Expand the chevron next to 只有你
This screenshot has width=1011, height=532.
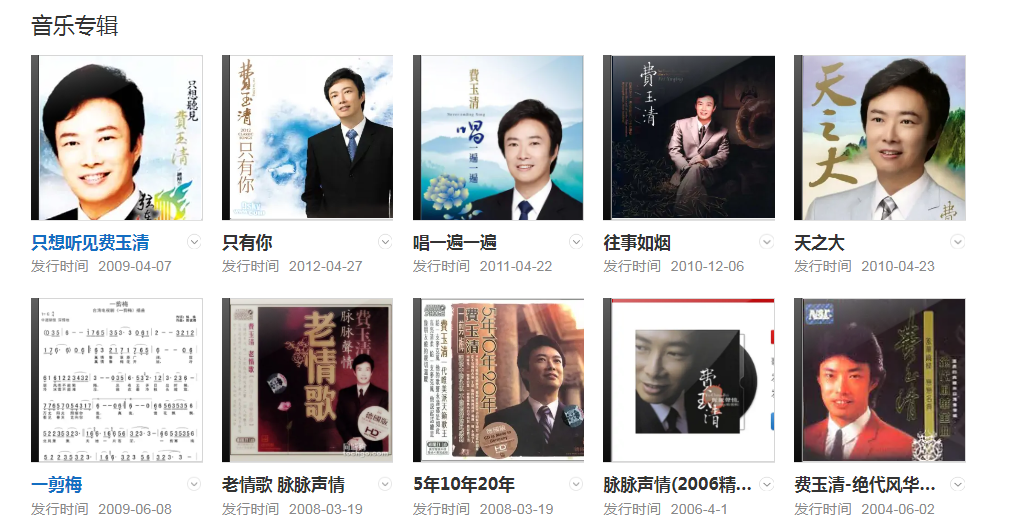coord(385,242)
